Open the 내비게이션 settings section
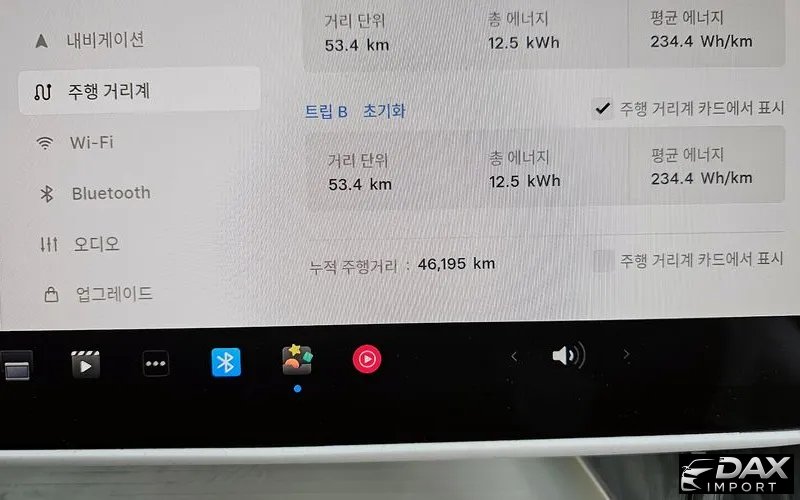 [104, 41]
